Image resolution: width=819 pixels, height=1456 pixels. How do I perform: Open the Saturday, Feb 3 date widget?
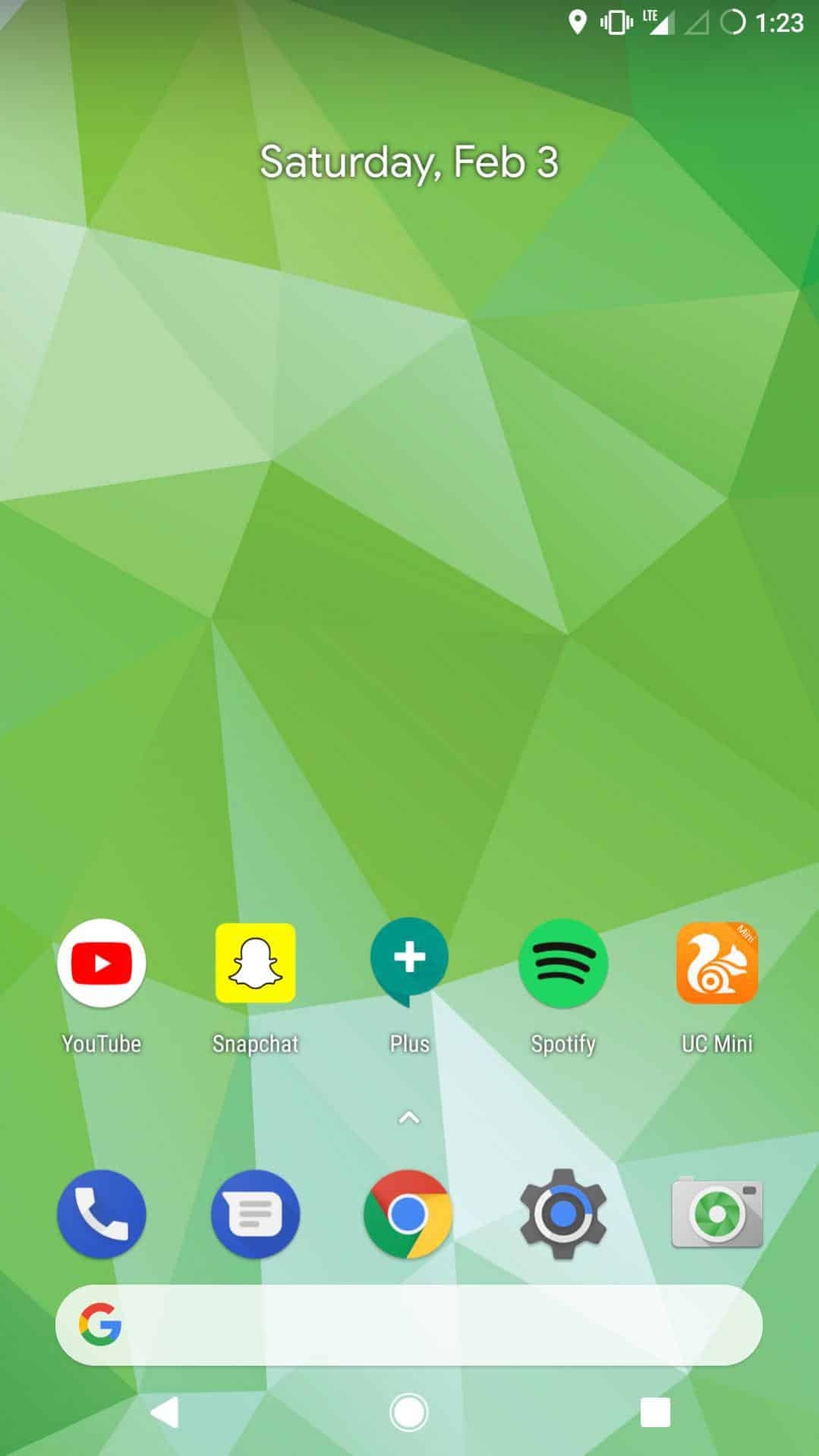[x=409, y=162]
